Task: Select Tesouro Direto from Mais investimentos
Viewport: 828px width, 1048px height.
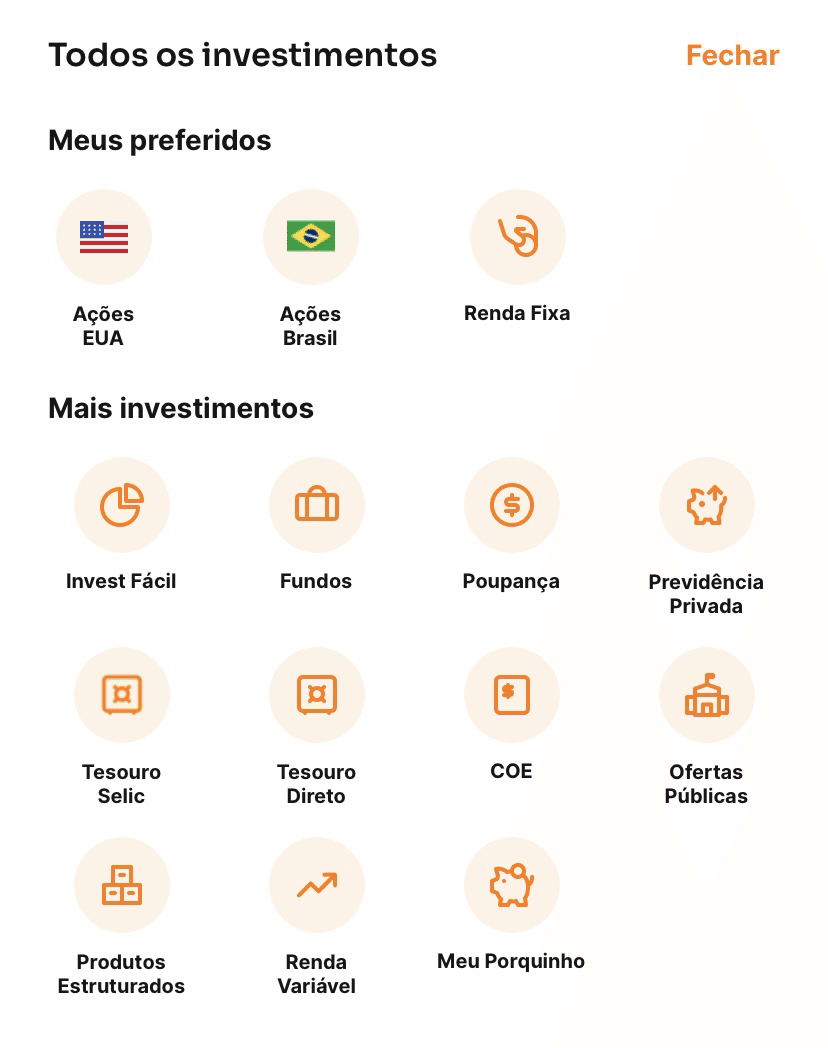Action: [x=317, y=695]
